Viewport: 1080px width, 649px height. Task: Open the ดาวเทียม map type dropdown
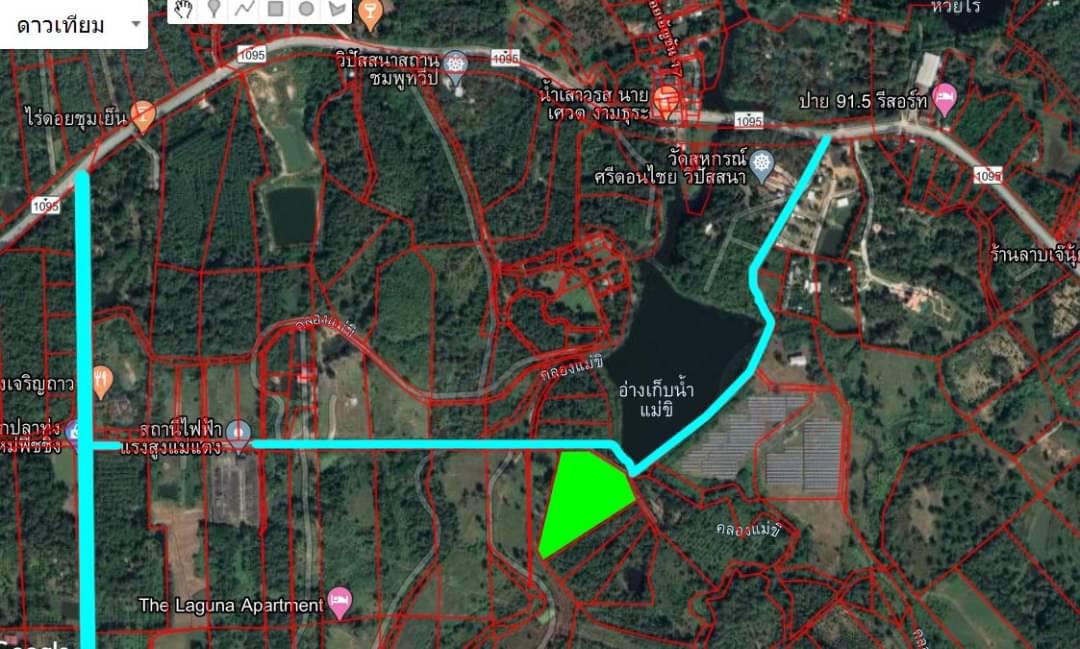click(x=75, y=25)
